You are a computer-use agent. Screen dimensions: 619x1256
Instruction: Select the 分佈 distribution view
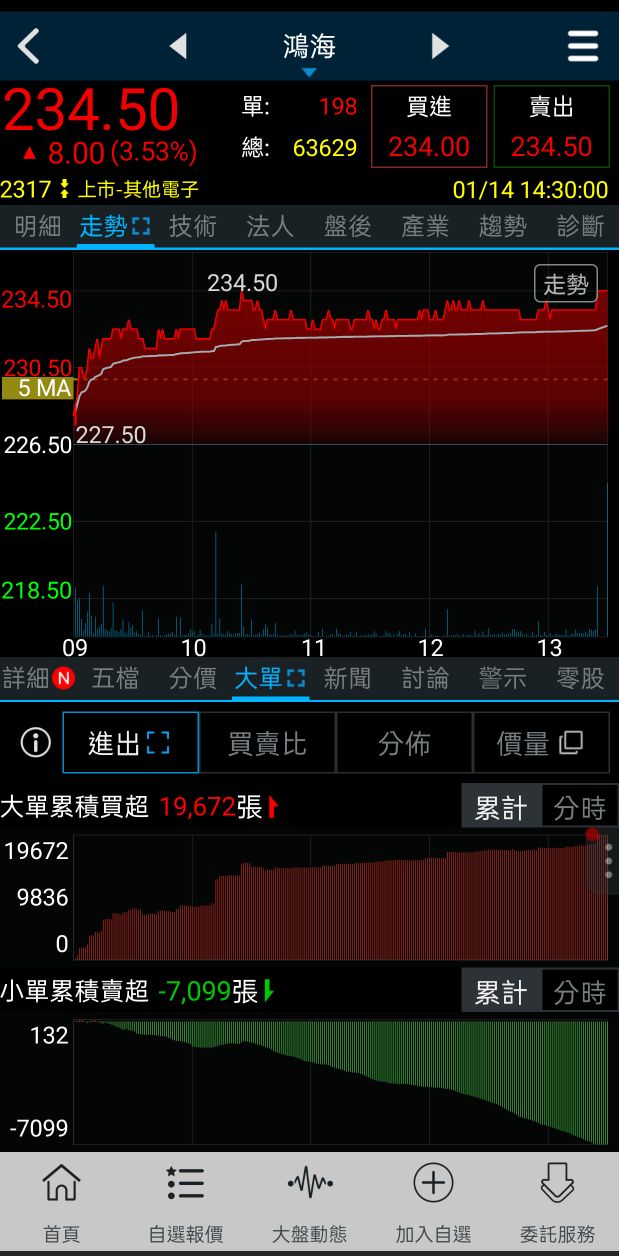404,743
